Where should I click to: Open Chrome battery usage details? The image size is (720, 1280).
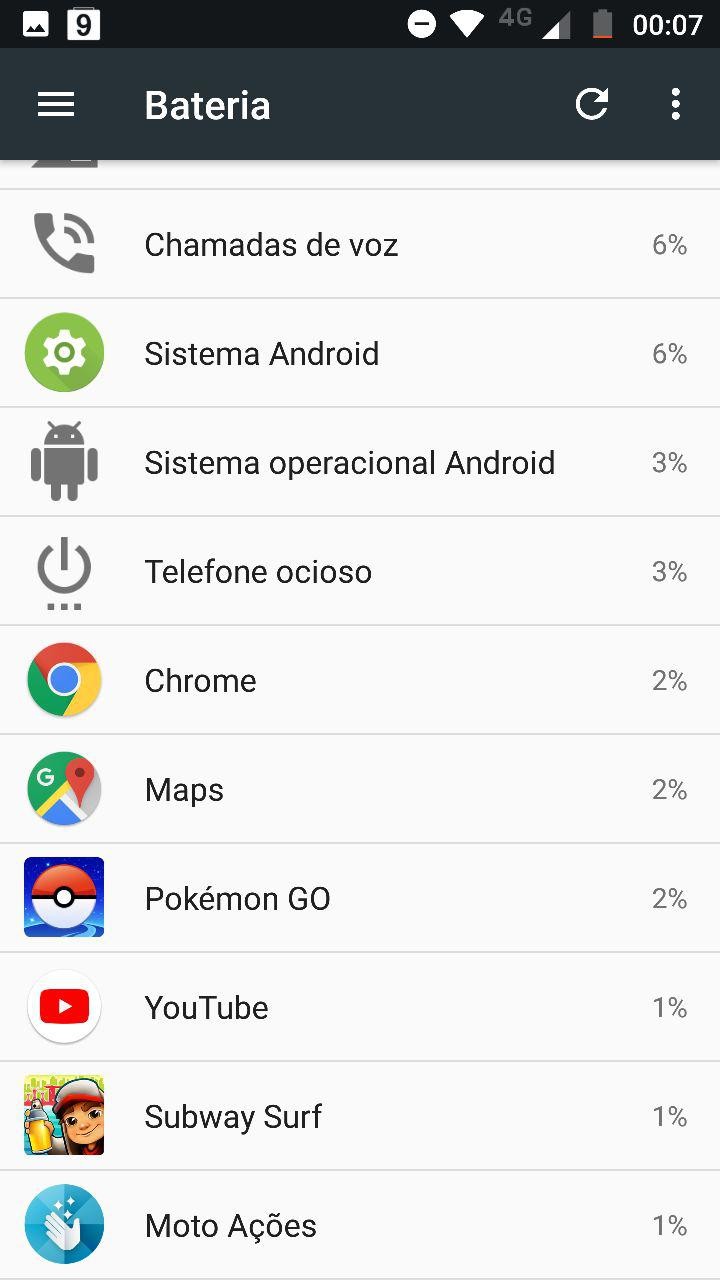pyautogui.click(x=360, y=680)
